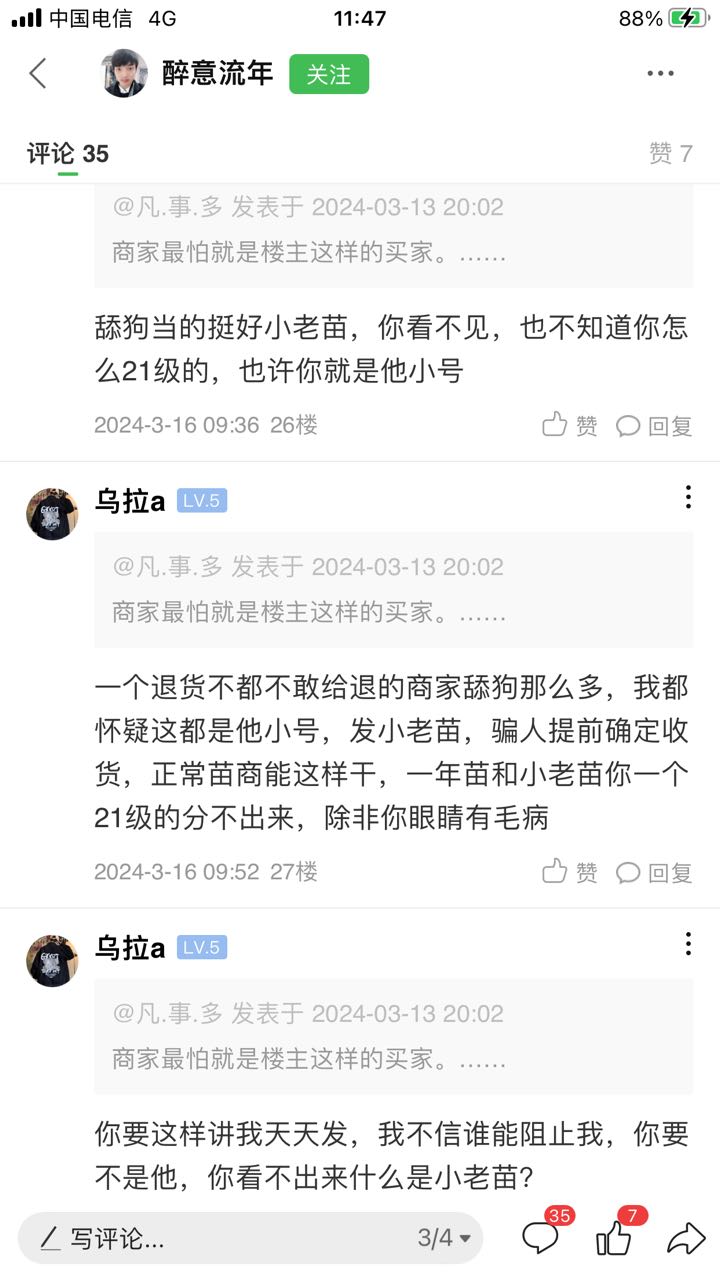Open the 3/4 page selector dropdown
The width and height of the screenshot is (720, 1280).
coord(445,1239)
